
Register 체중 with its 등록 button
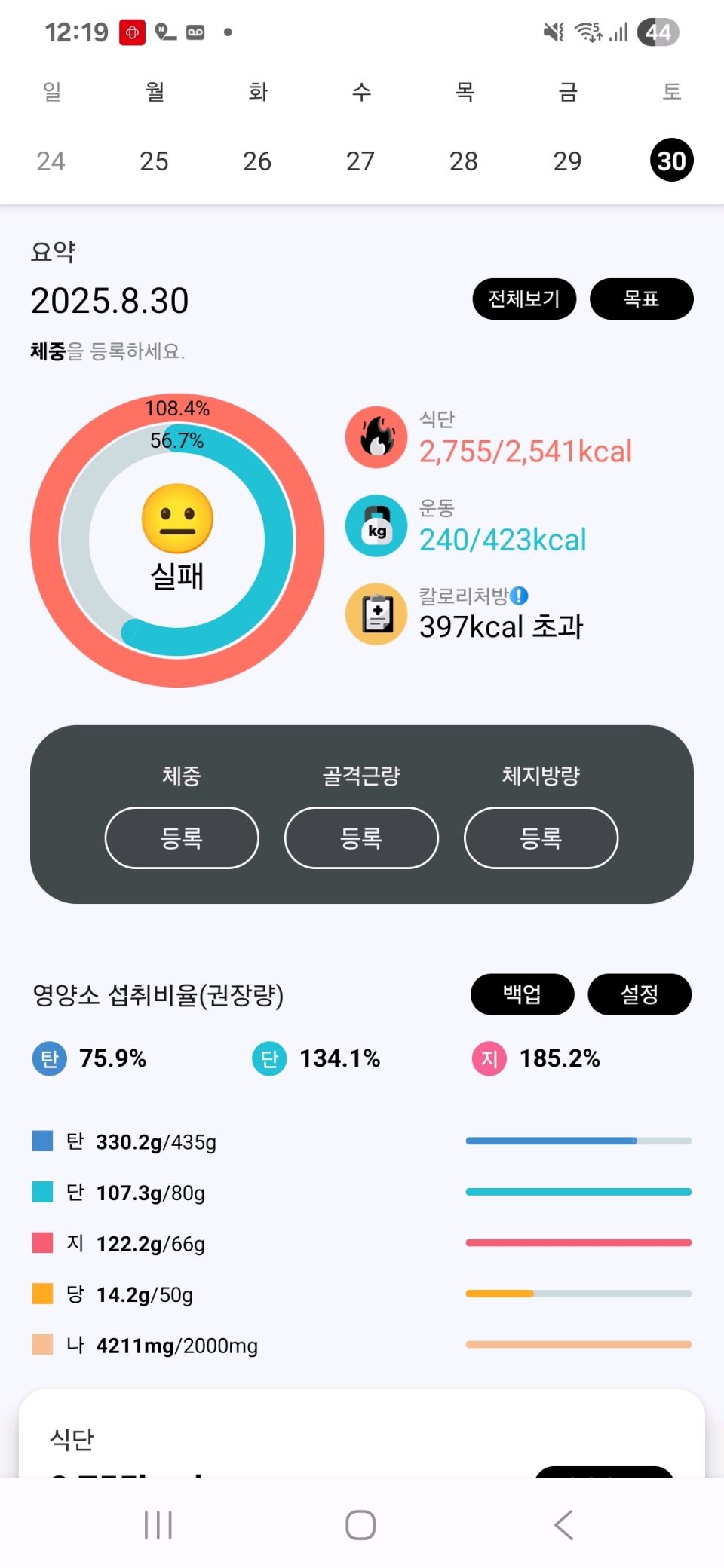(x=182, y=838)
